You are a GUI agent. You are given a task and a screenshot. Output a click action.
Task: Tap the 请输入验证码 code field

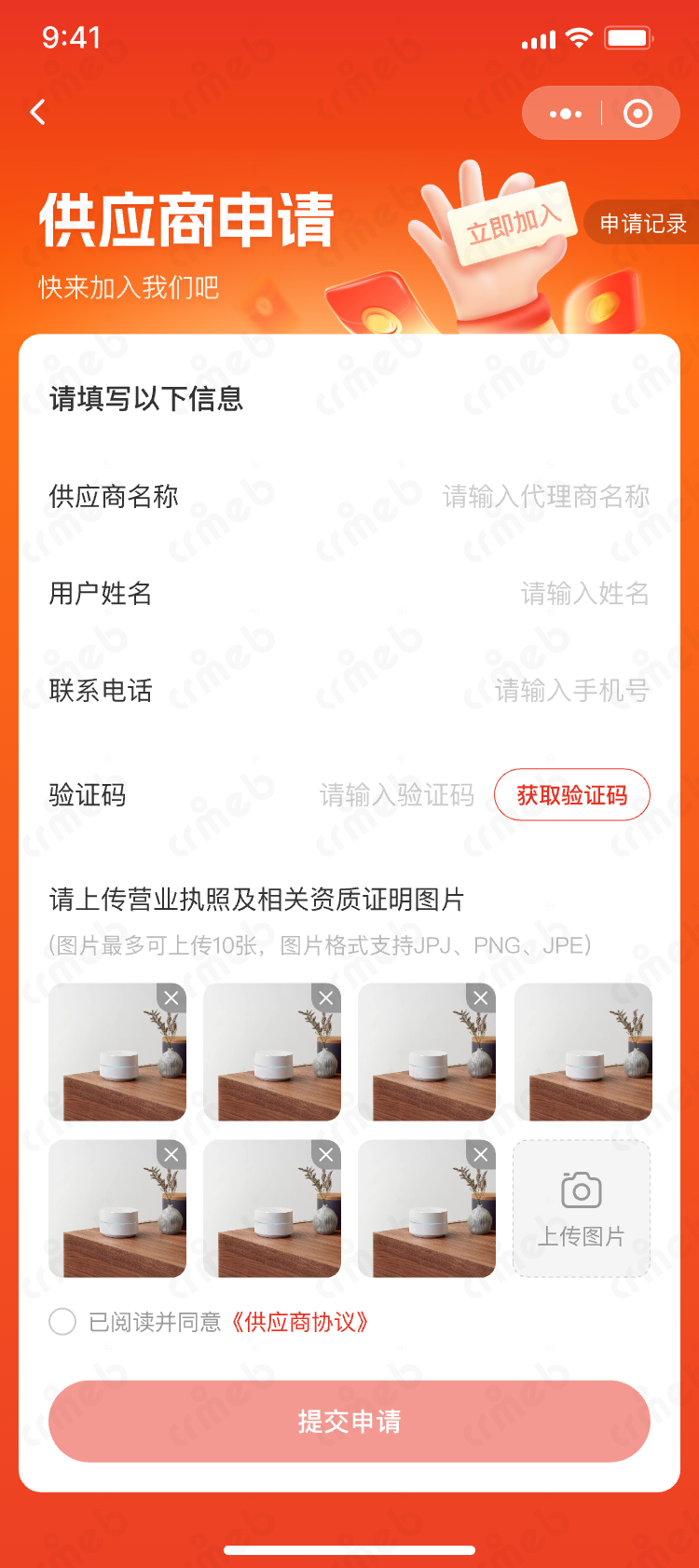[396, 795]
